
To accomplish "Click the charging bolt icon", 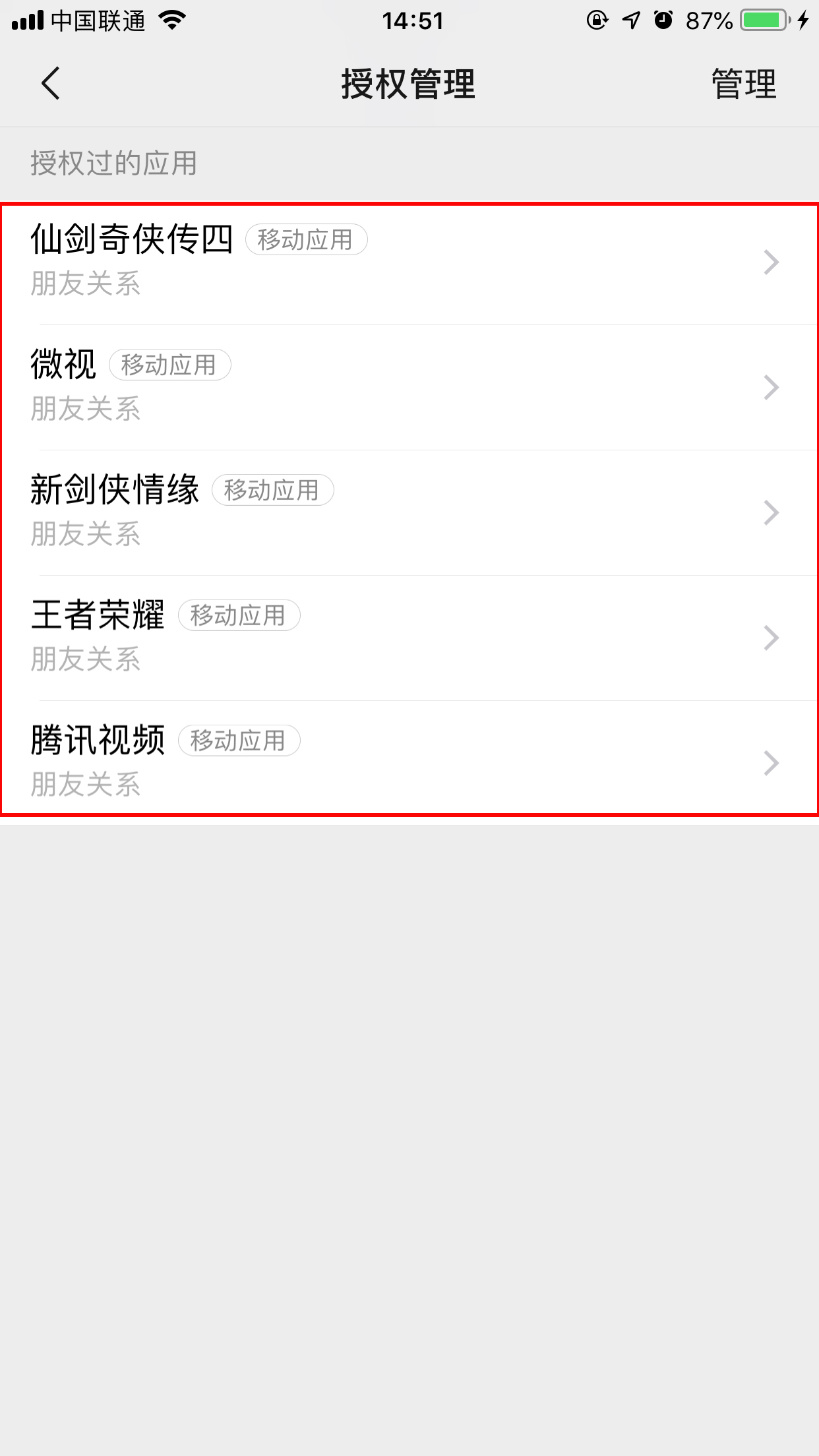I will (x=803, y=20).
